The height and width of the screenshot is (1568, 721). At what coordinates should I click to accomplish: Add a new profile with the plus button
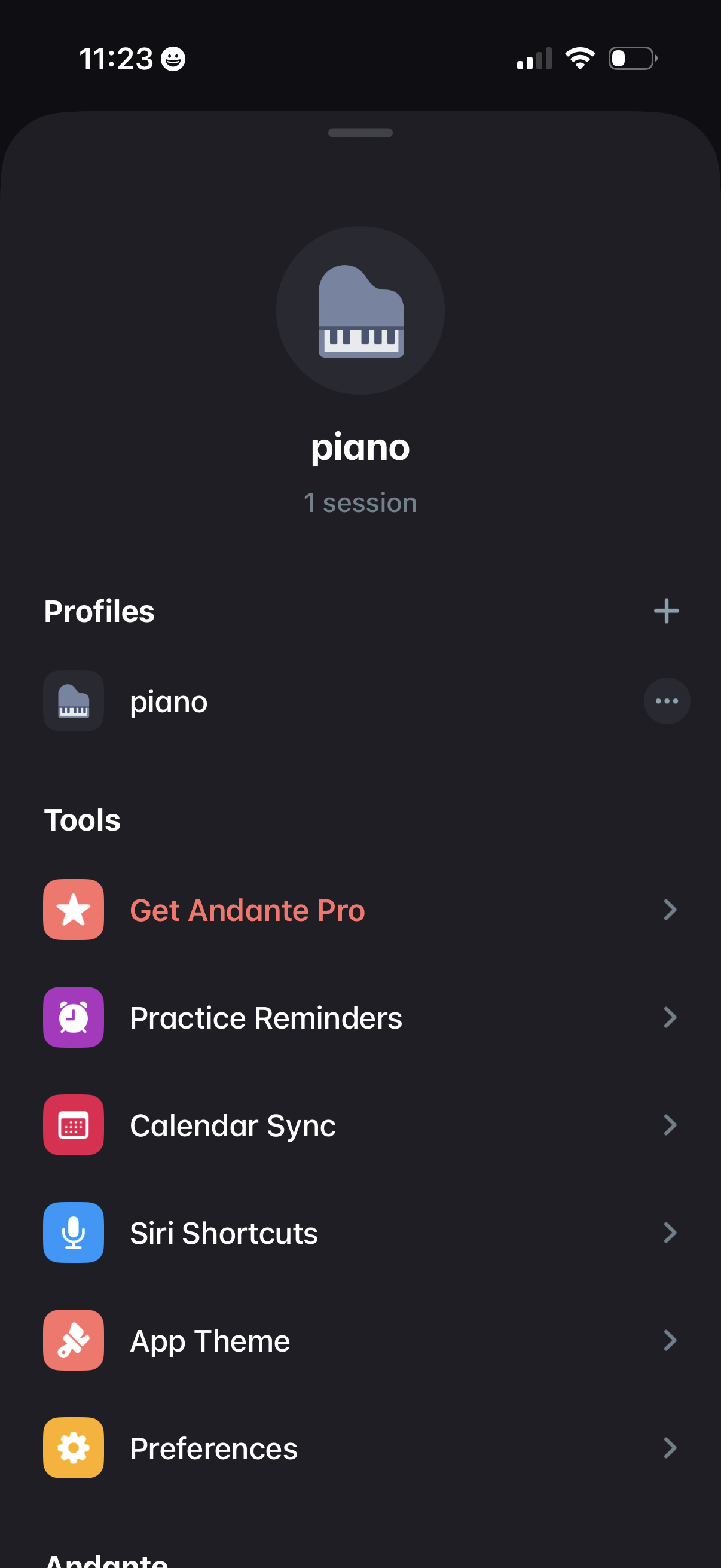pyautogui.click(x=667, y=612)
